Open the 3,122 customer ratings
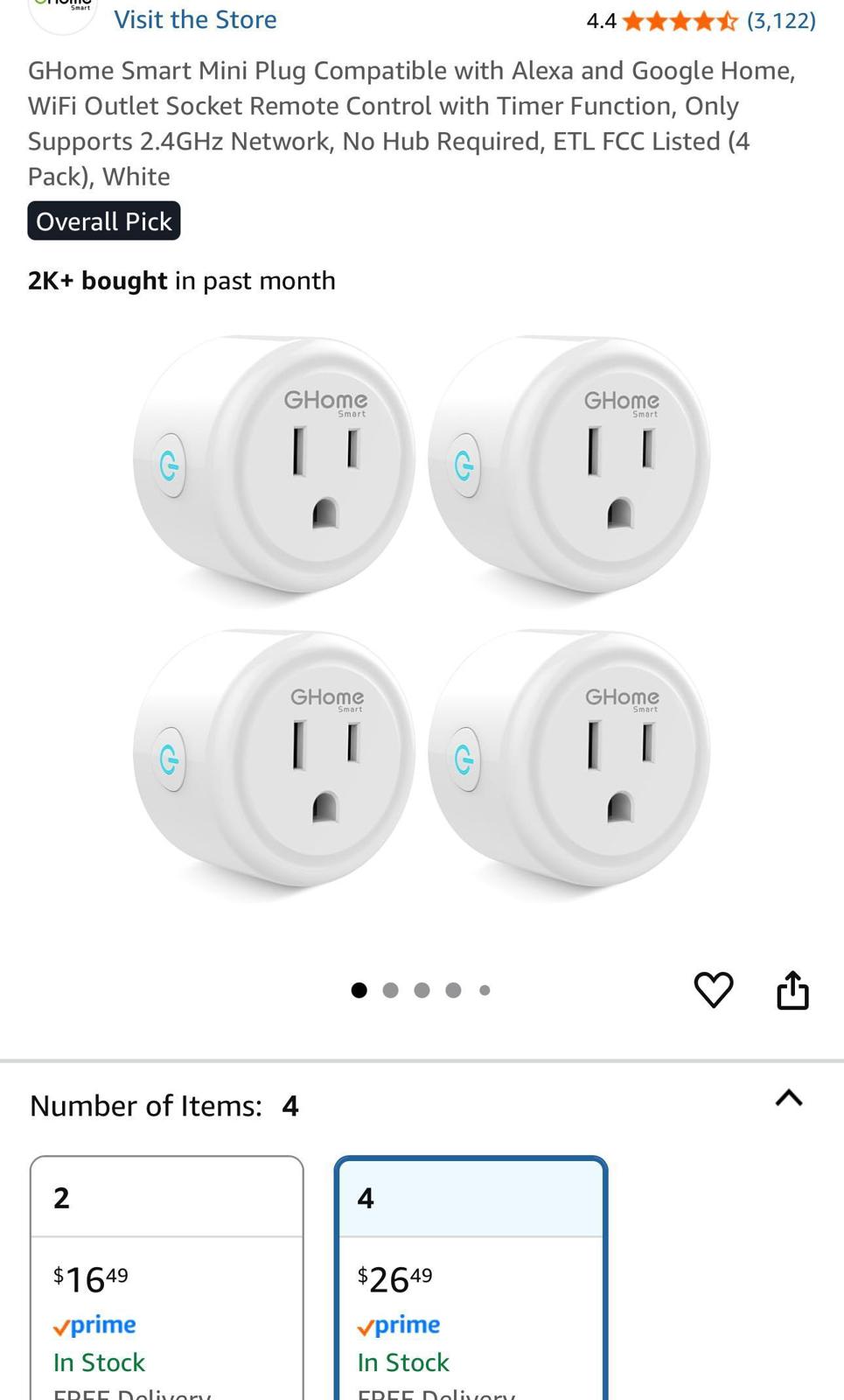The height and width of the screenshot is (1400, 844). [780, 20]
